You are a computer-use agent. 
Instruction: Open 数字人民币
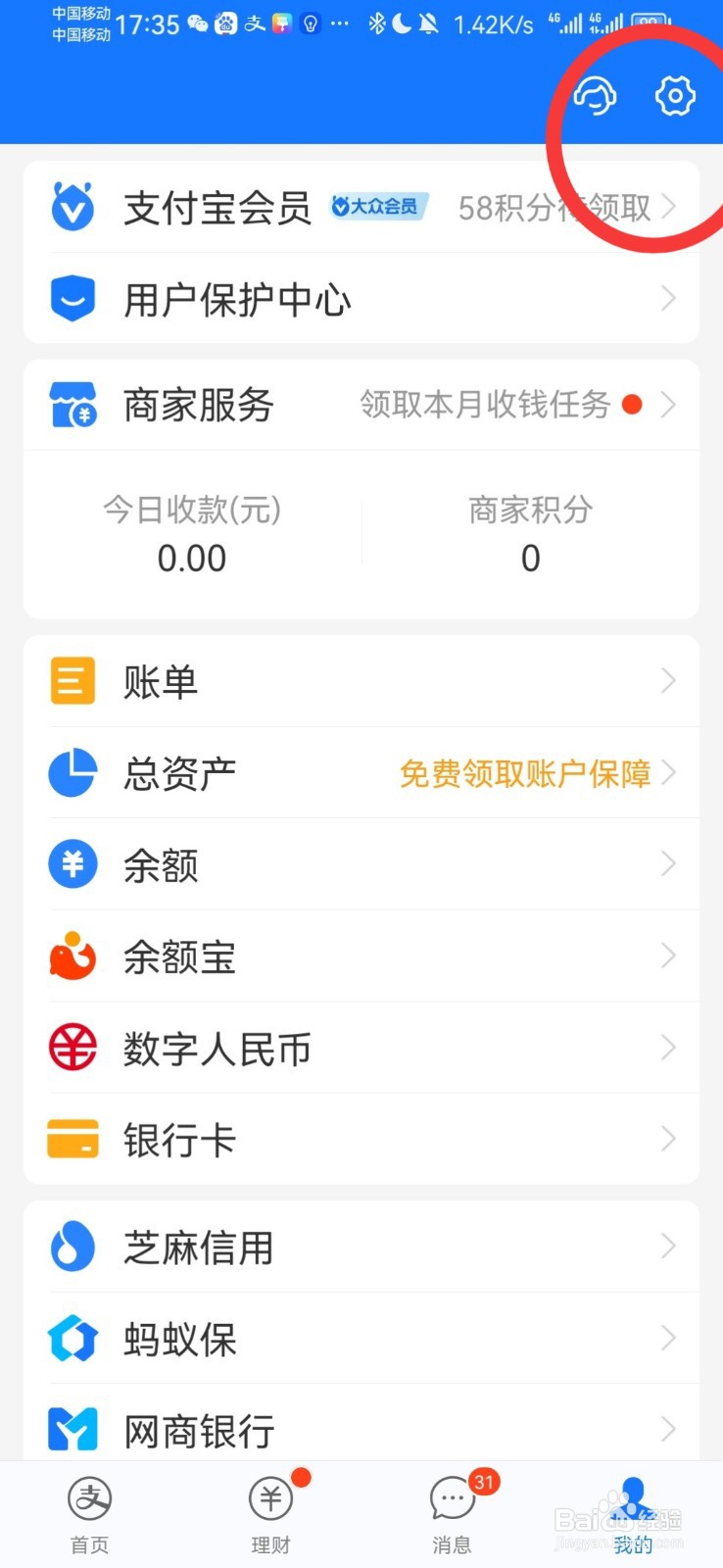[x=361, y=1048]
